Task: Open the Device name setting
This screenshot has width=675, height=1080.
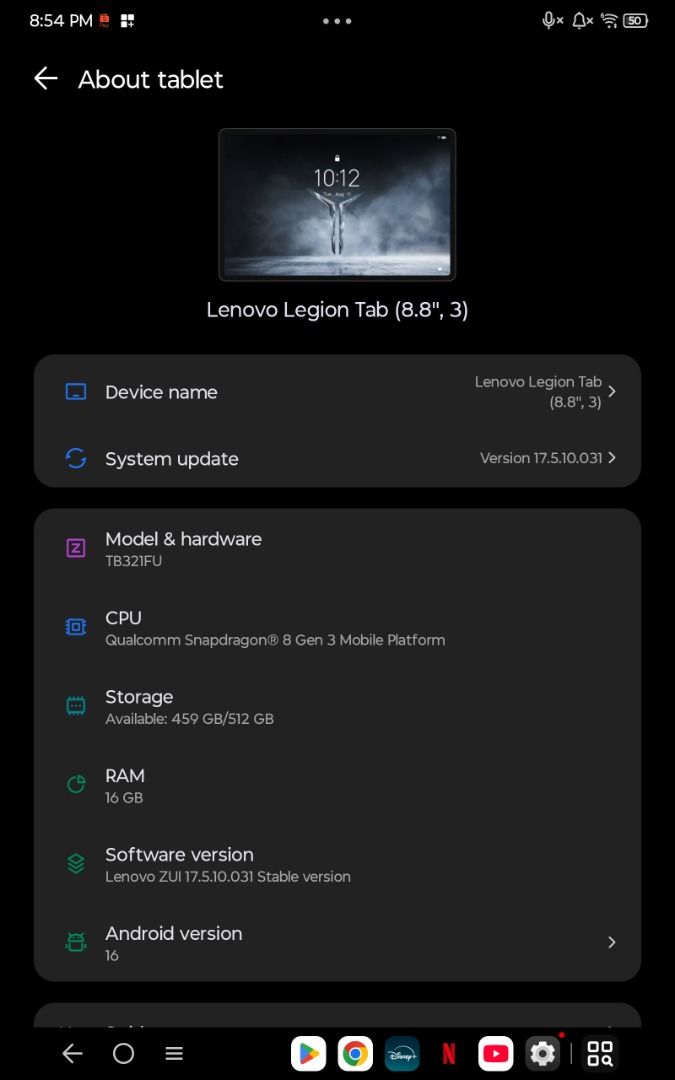Action: click(337, 392)
